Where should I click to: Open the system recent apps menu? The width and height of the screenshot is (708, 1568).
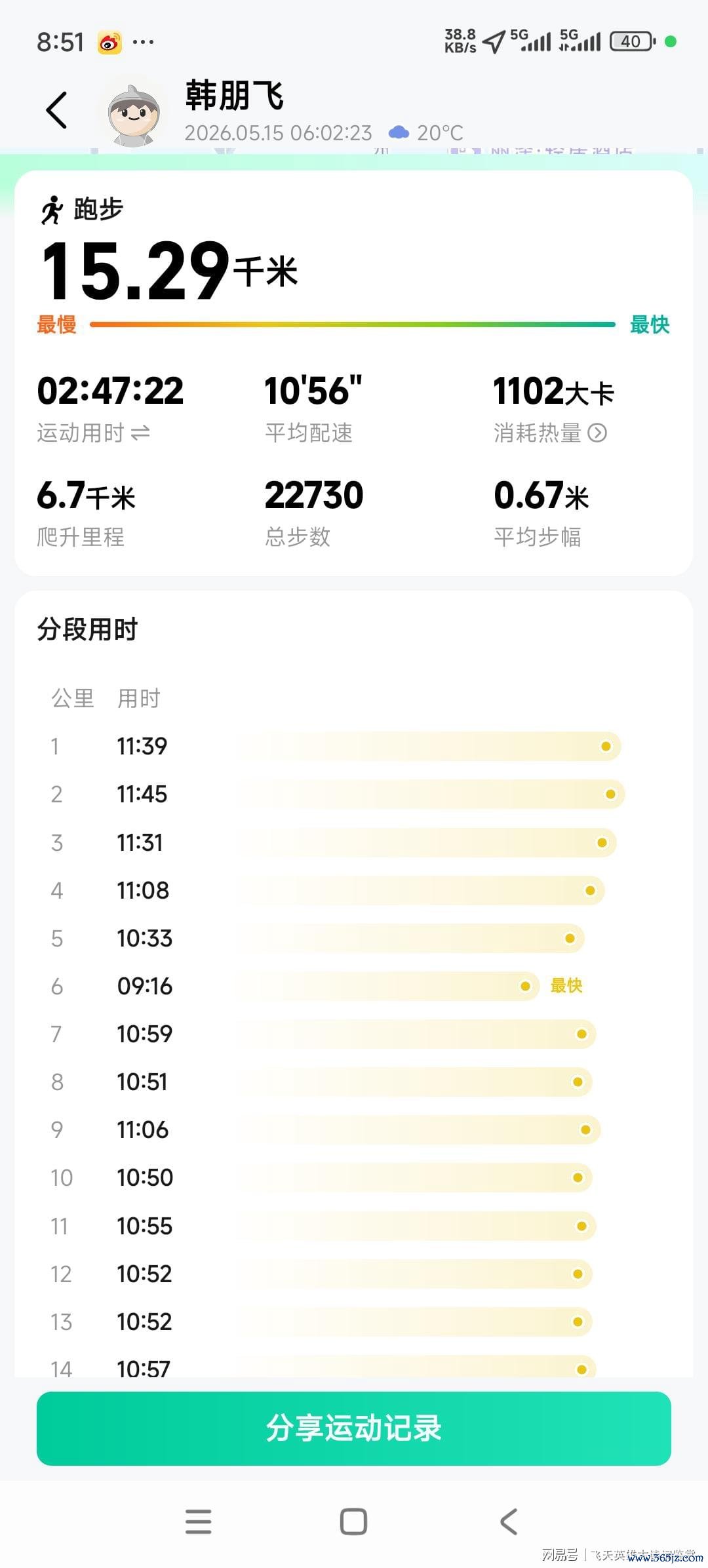pyautogui.click(x=198, y=1521)
